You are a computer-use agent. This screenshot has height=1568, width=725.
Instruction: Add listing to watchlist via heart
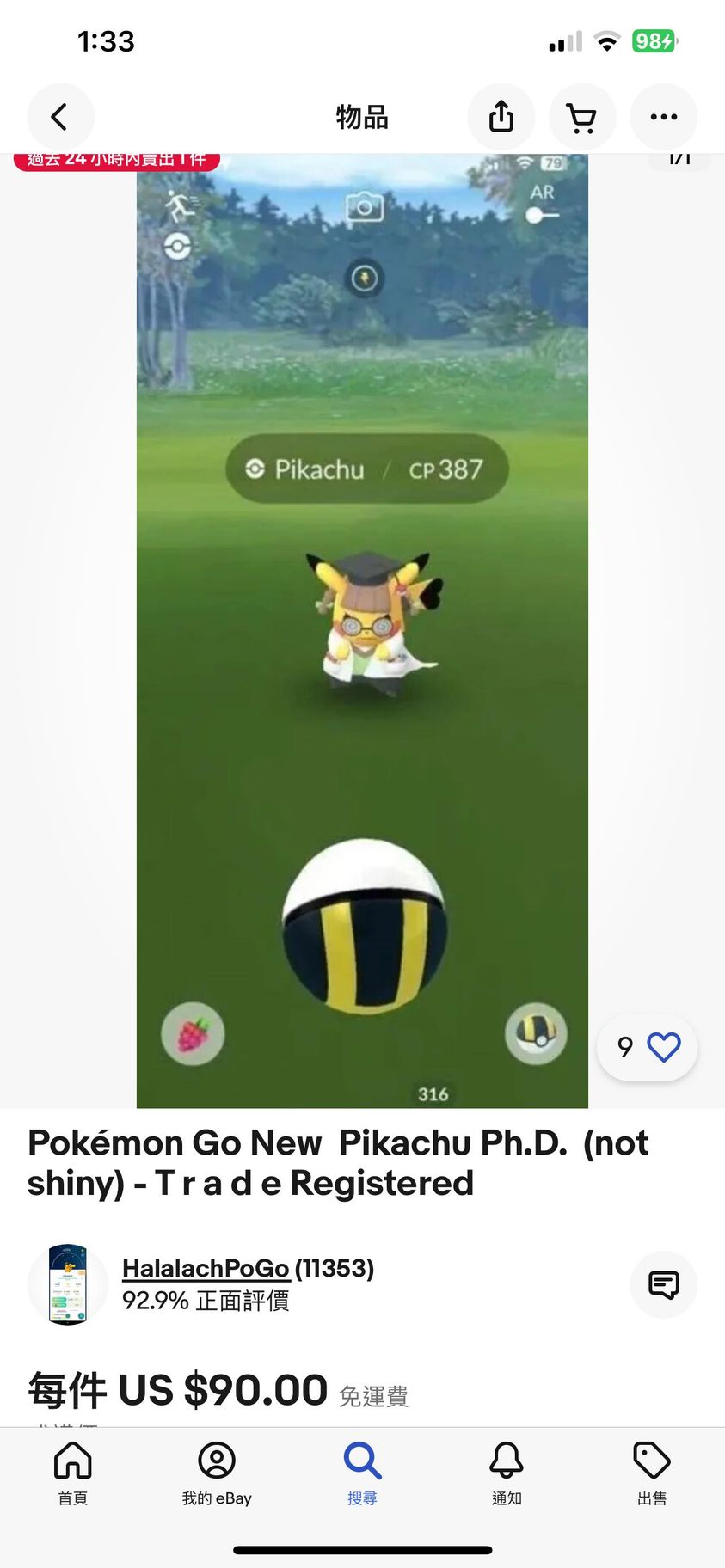pos(663,1047)
